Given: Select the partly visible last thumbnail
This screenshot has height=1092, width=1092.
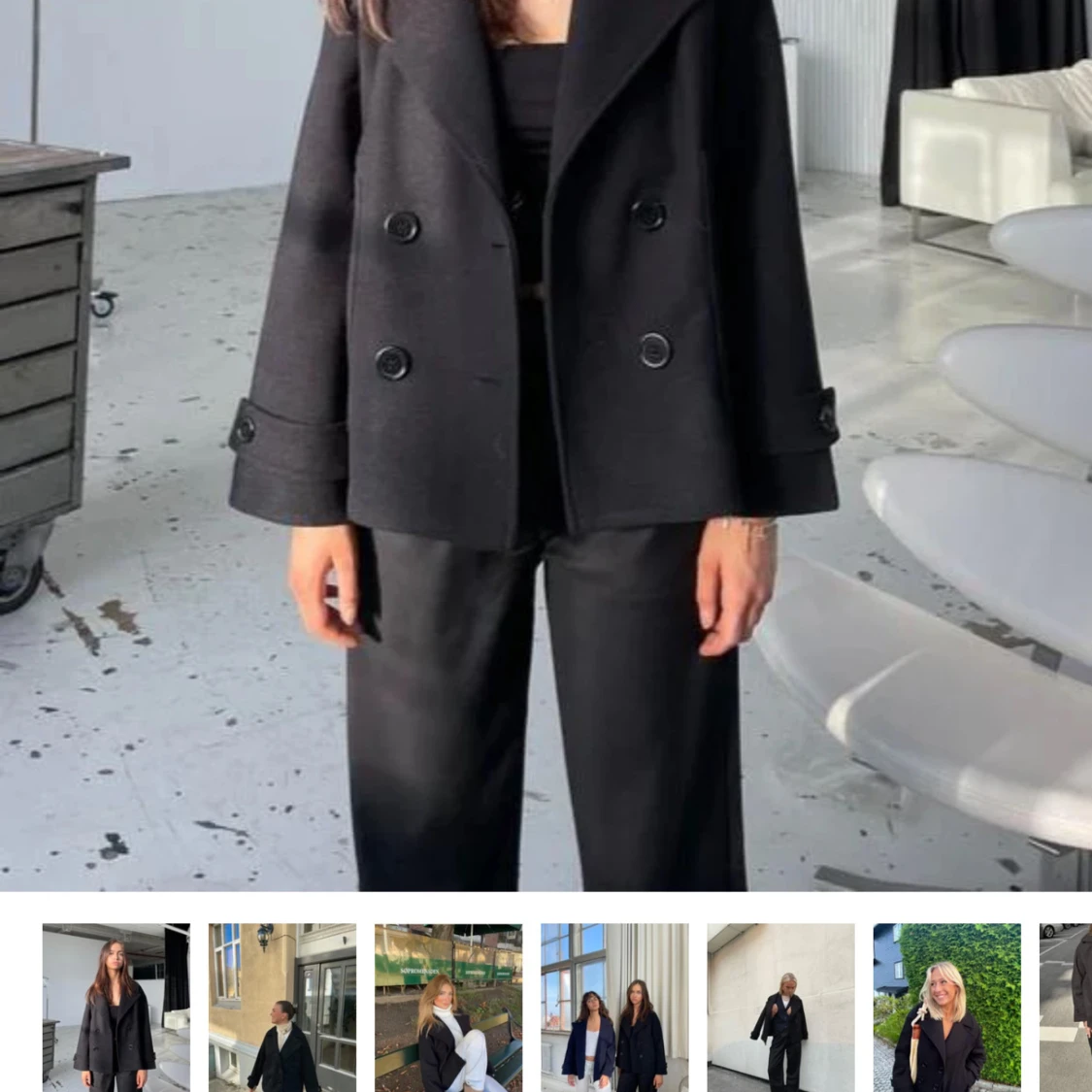Looking at the screenshot, I should tap(1067, 1008).
